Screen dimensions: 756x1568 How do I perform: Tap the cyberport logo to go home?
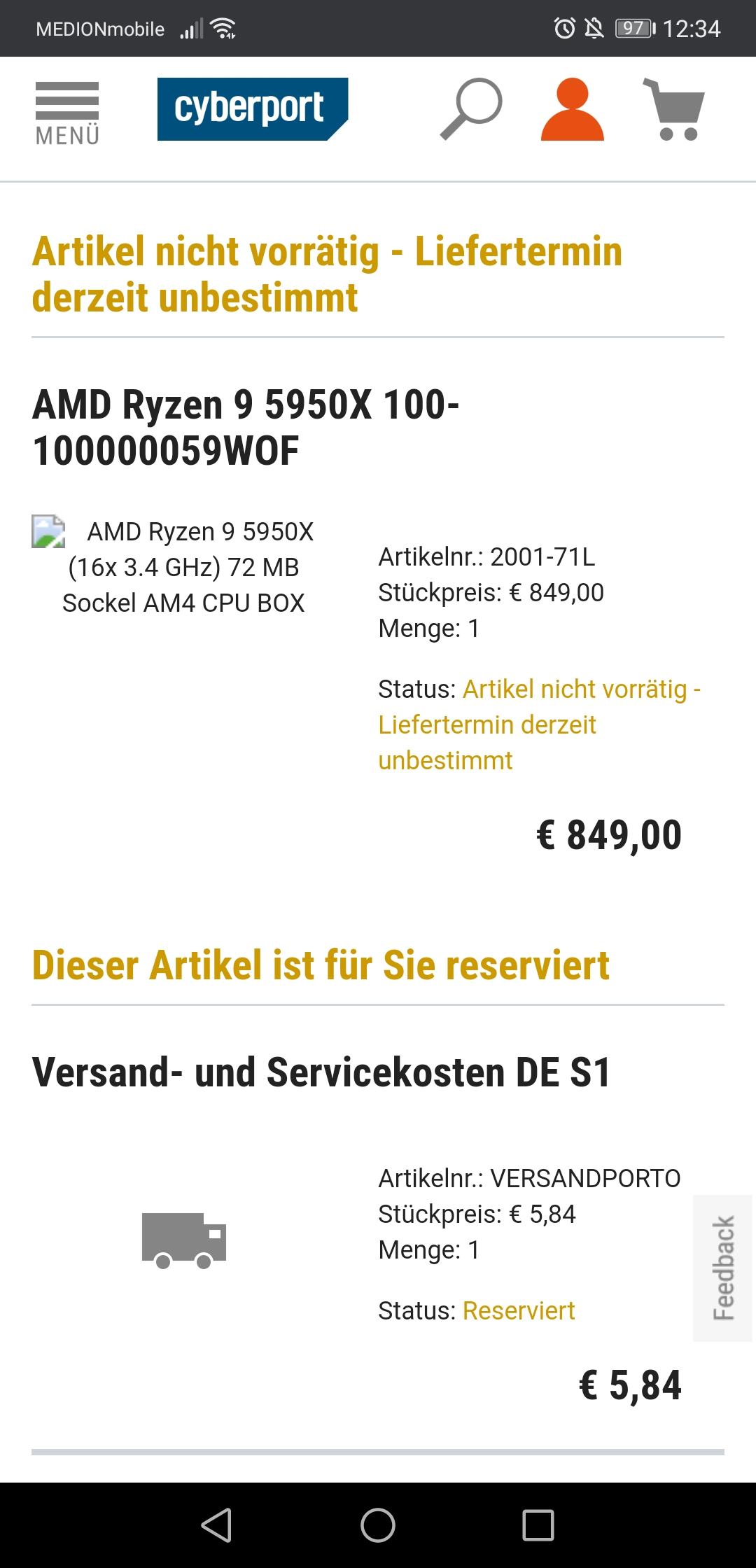[252, 108]
